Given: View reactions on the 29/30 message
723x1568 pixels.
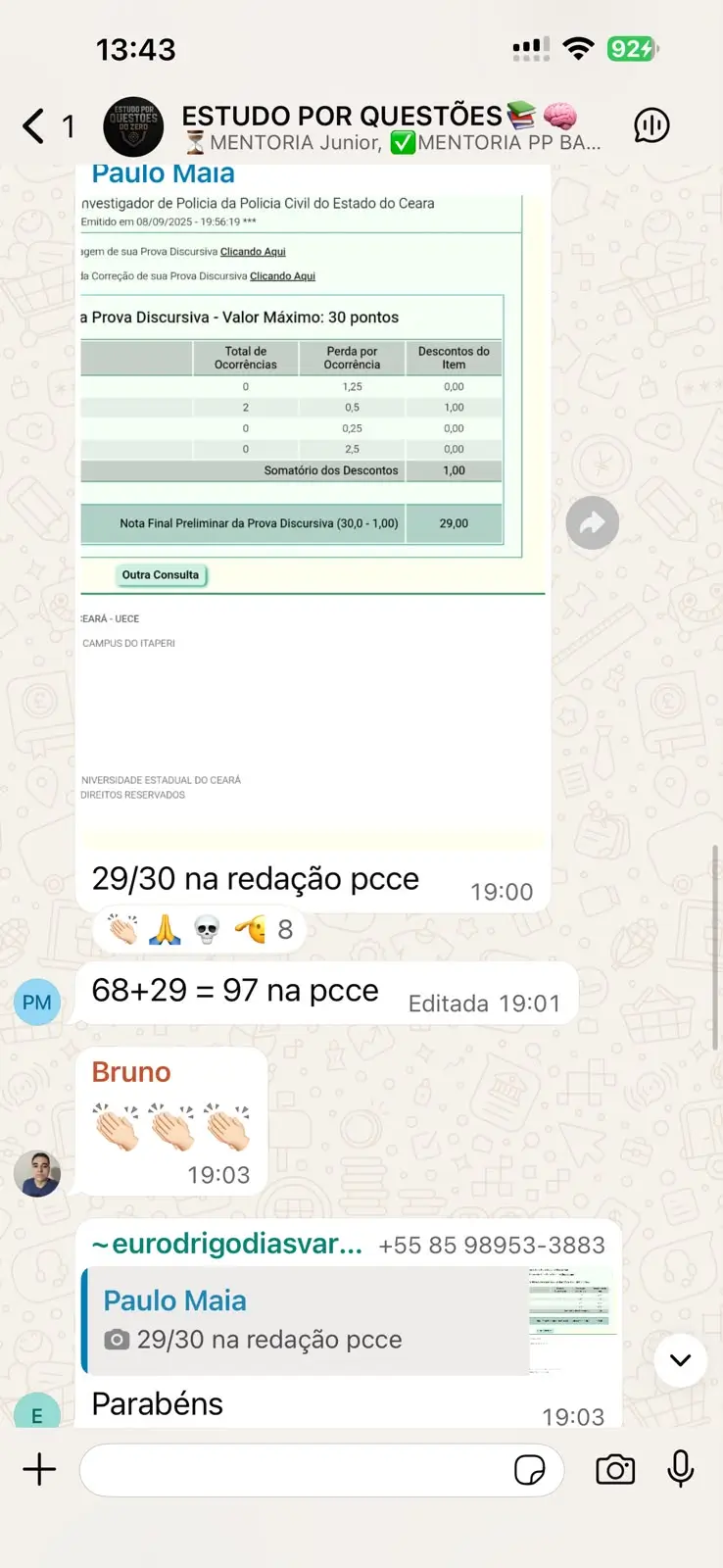Looking at the screenshot, I should (x=200, y=929).
